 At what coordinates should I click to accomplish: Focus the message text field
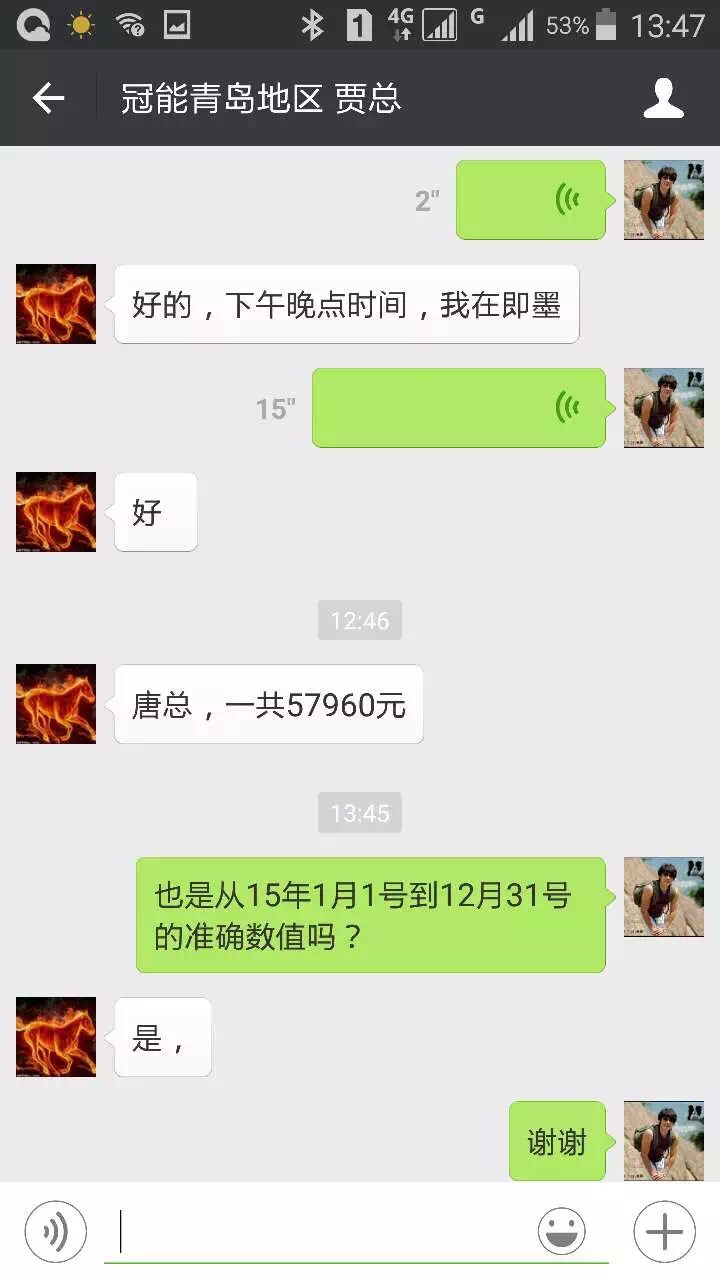coord(320,1231)
